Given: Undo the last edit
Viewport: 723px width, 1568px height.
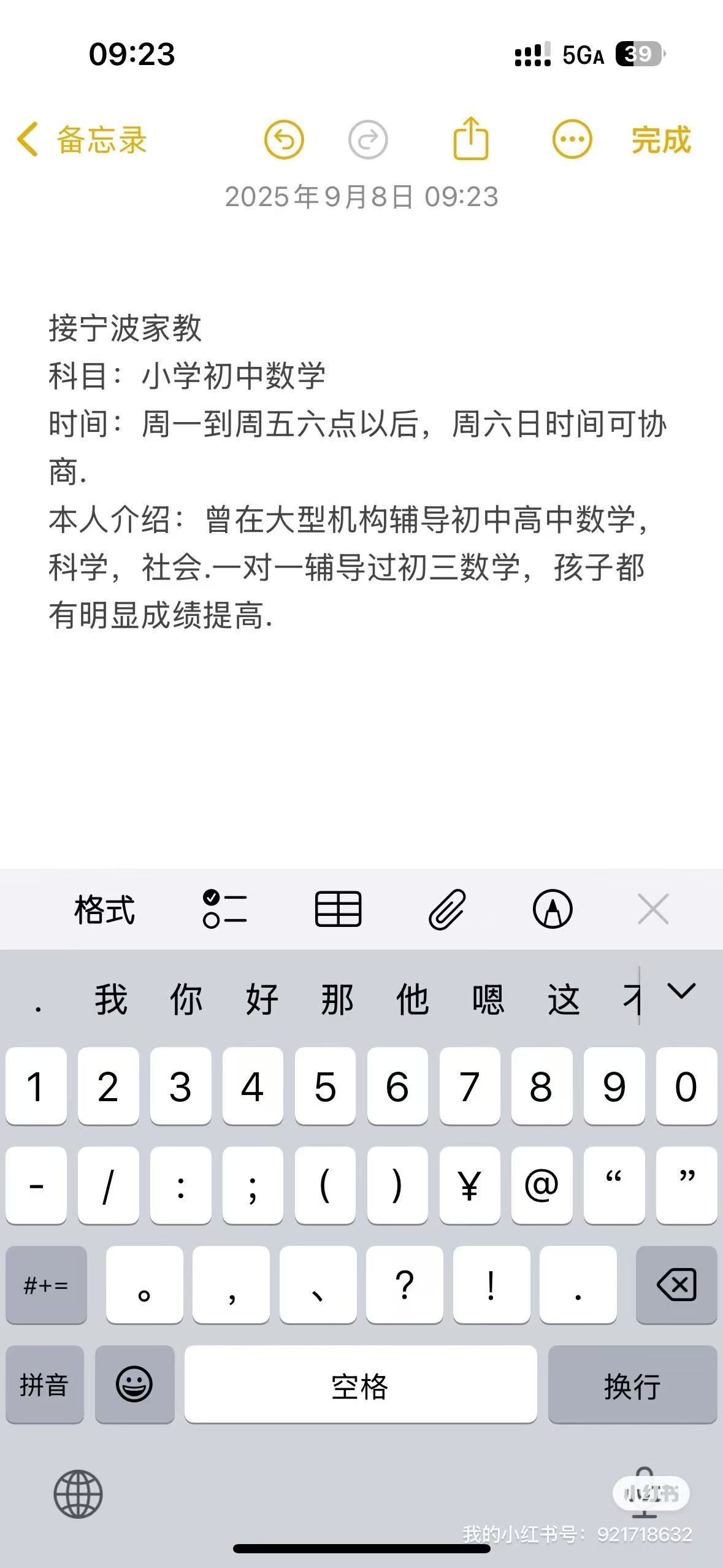Looking at the screenshot, I should pos(284,140).
